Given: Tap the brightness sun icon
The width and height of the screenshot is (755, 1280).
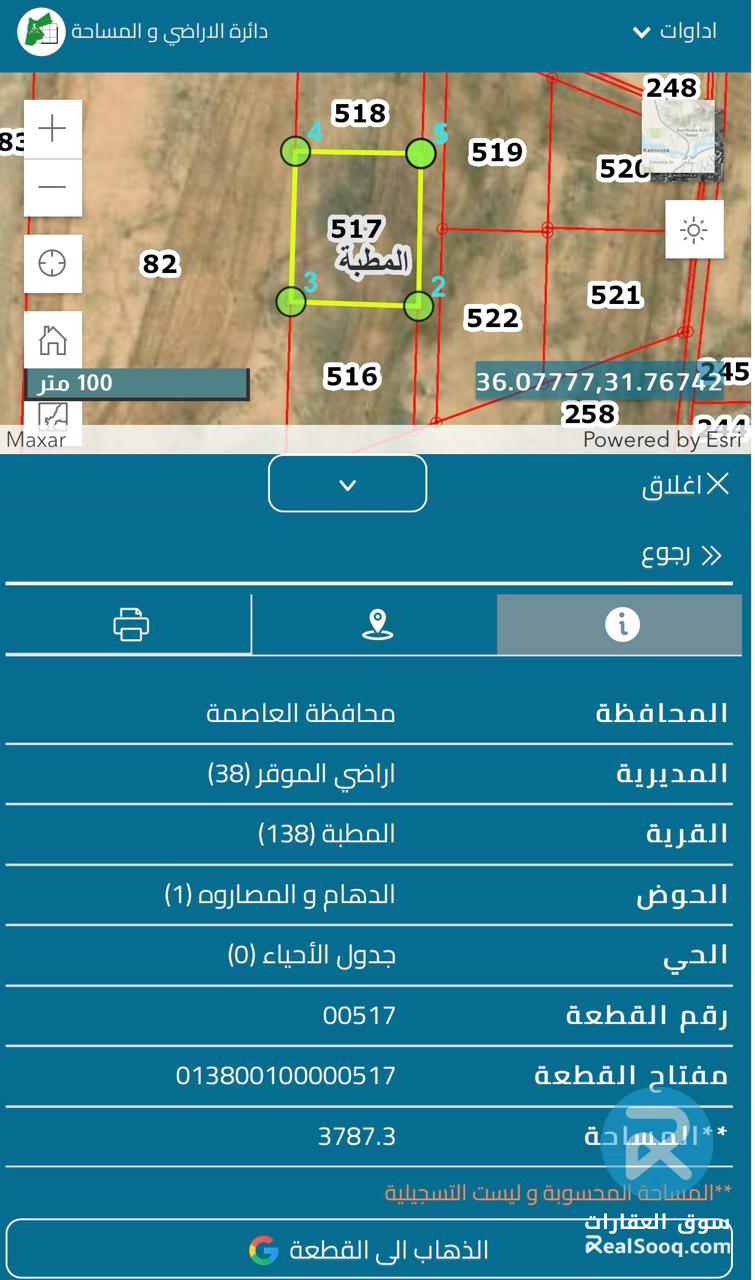Looking at the screenshot, I should tap(693, 230).
